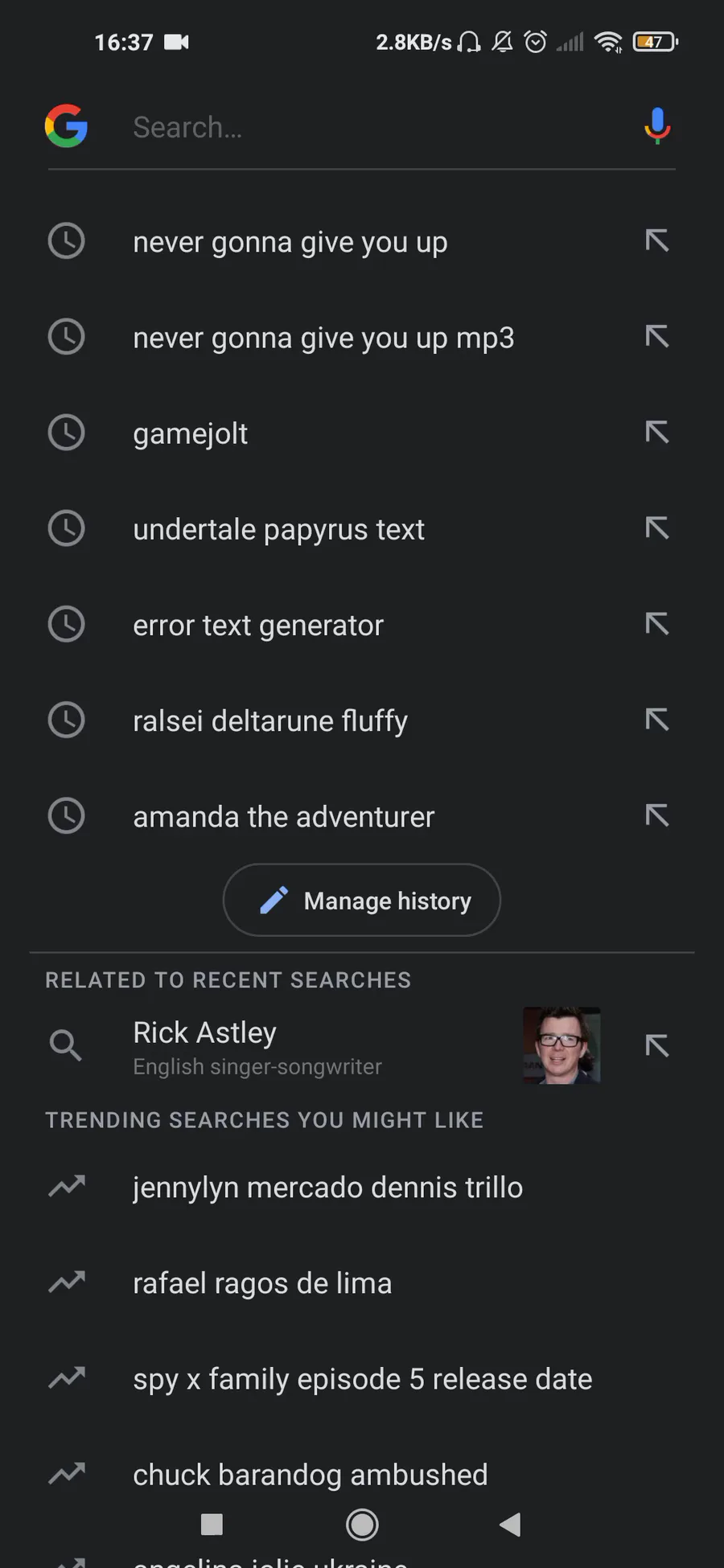
Task: Fill the search box with 'error text generator' using its arrow
Action: (656, 623)
